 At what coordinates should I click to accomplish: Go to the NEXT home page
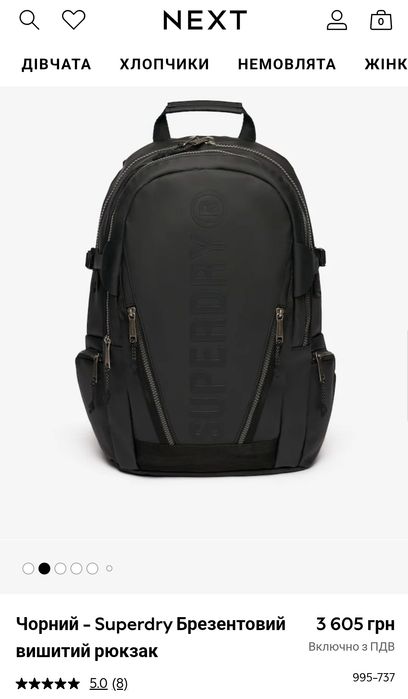205,21
